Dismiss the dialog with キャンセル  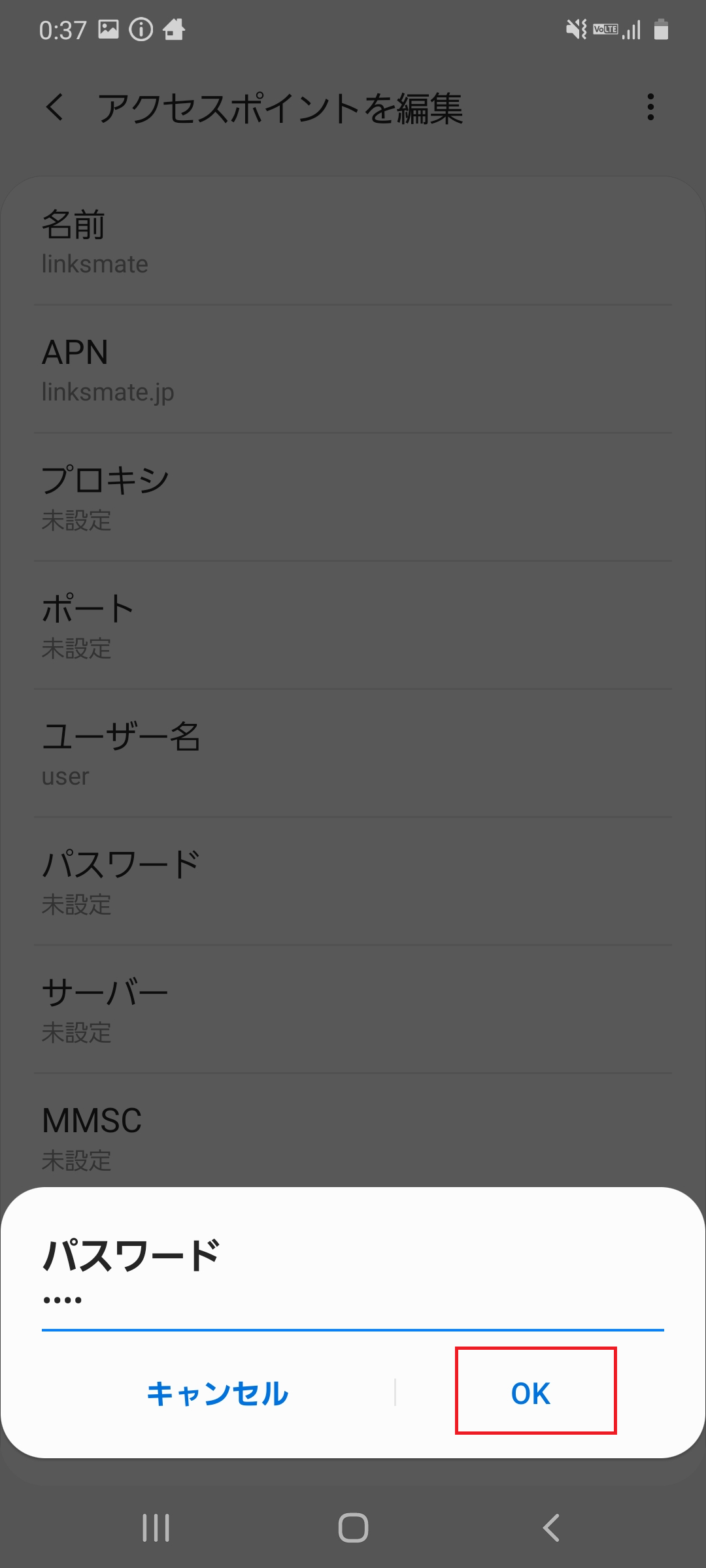[x=218, y=1395]
